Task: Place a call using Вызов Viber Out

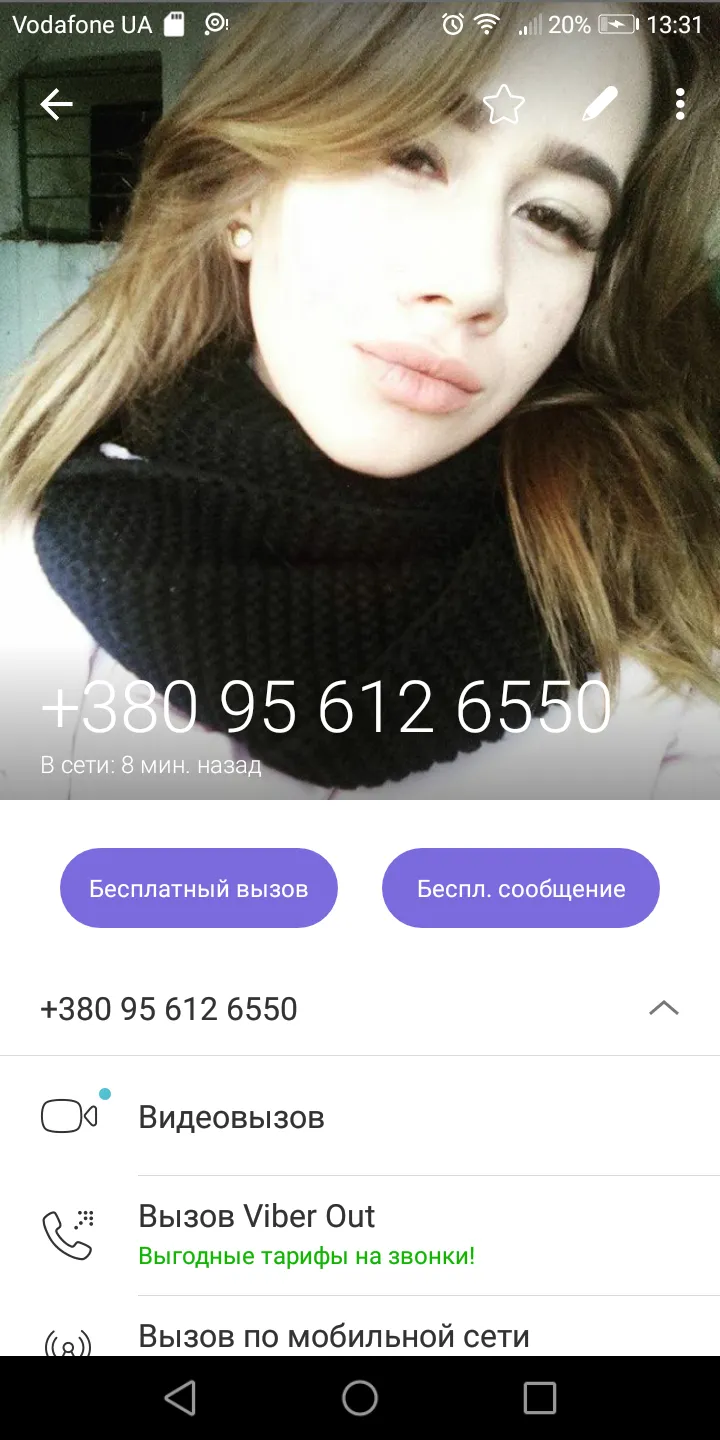Action: (x=360, y=1235)
